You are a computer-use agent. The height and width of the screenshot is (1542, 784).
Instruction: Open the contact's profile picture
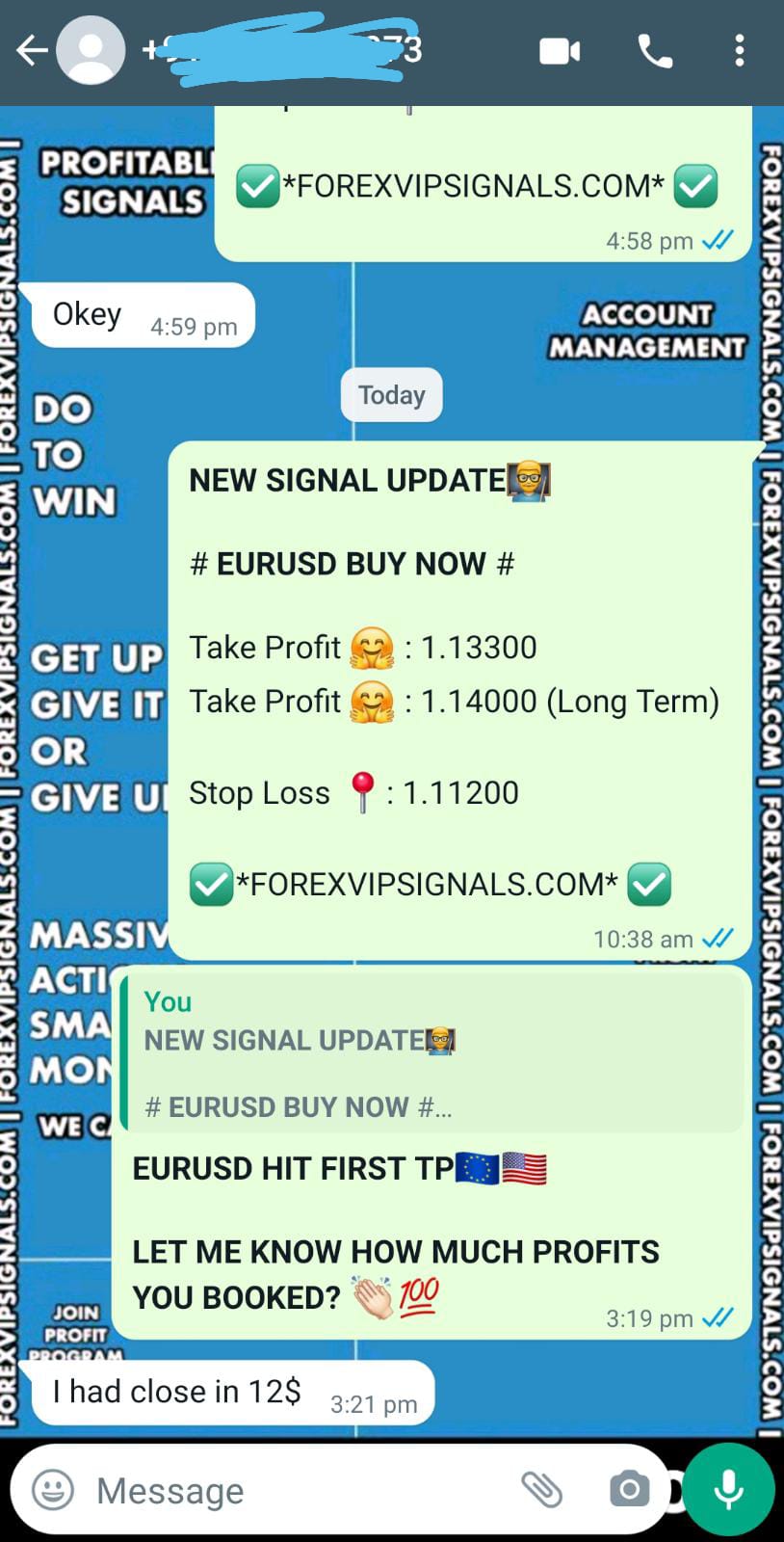[91, 50]
